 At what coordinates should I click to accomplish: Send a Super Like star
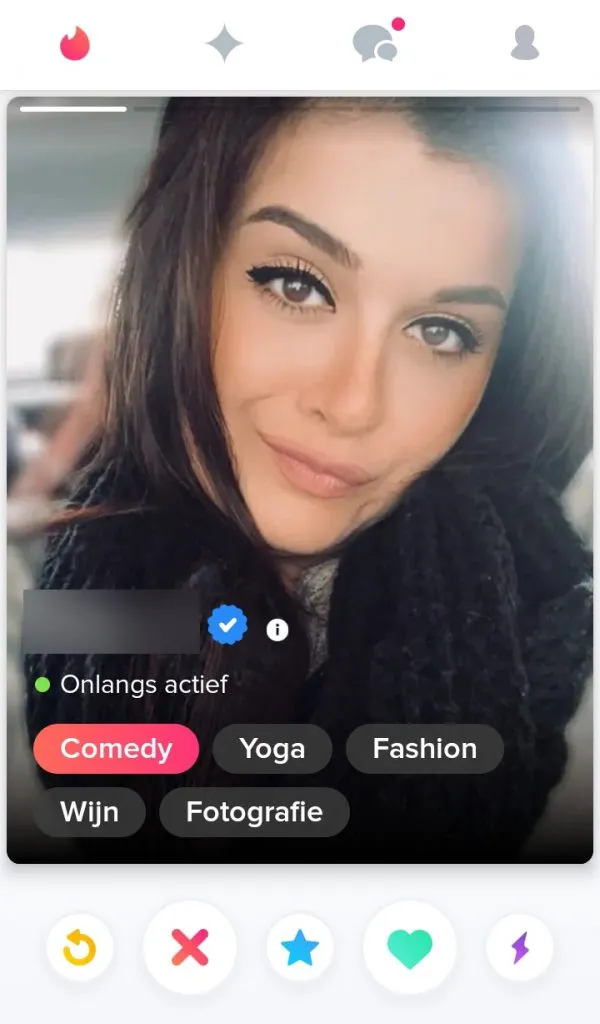click(300, 947)
